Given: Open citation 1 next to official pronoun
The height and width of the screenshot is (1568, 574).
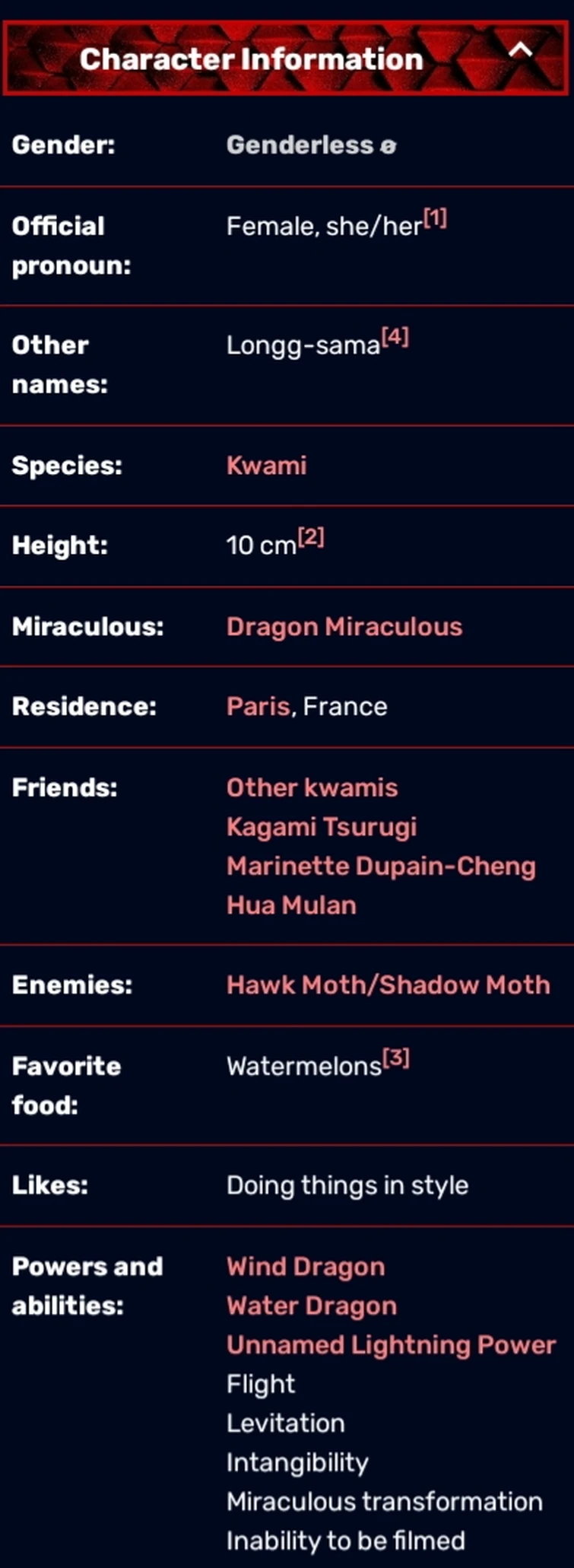Looking at the screenshot, I should pyautogui.click(x=436, y=219).
